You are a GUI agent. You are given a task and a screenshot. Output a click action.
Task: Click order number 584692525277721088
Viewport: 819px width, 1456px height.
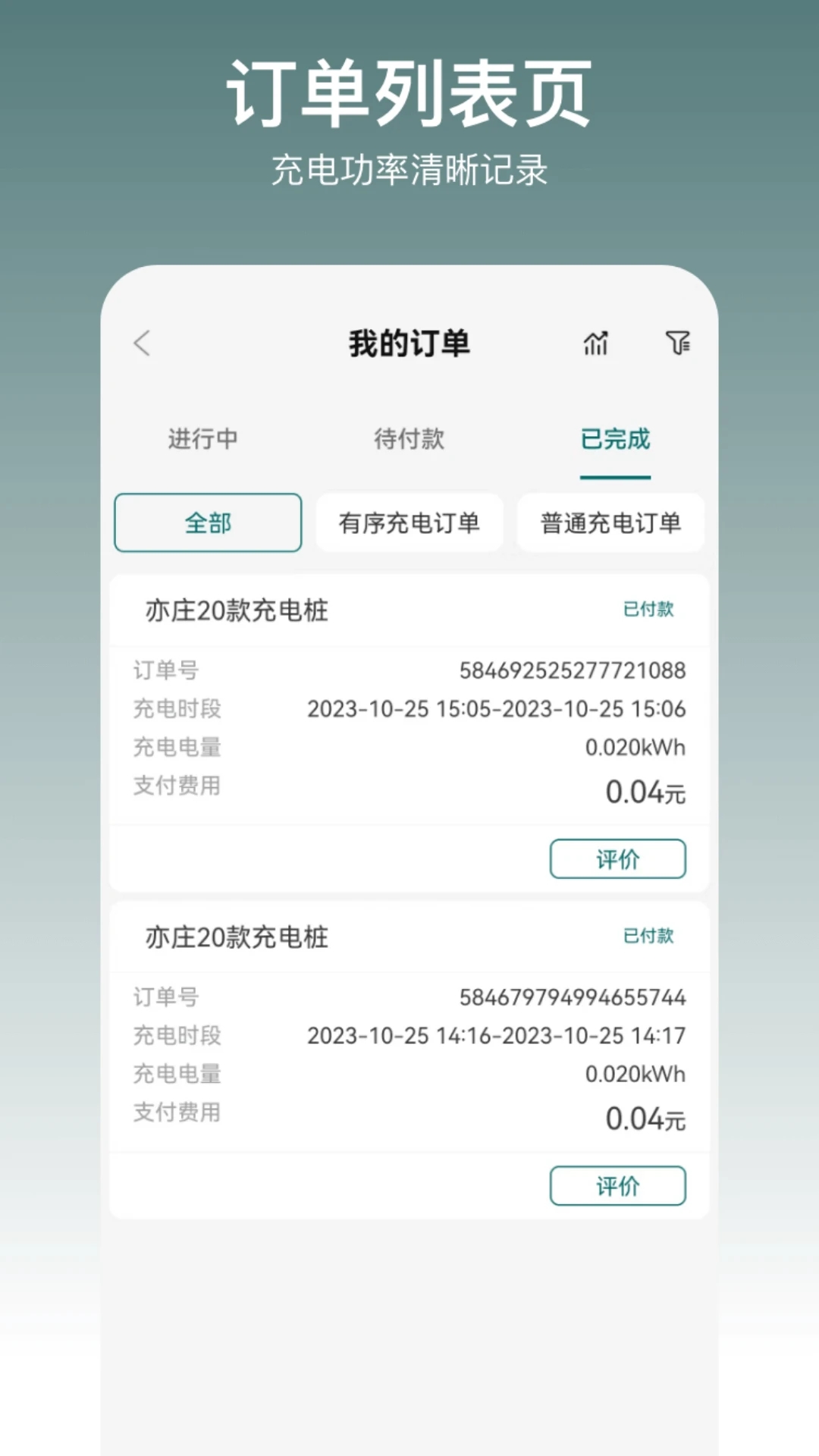click(572, 670)
